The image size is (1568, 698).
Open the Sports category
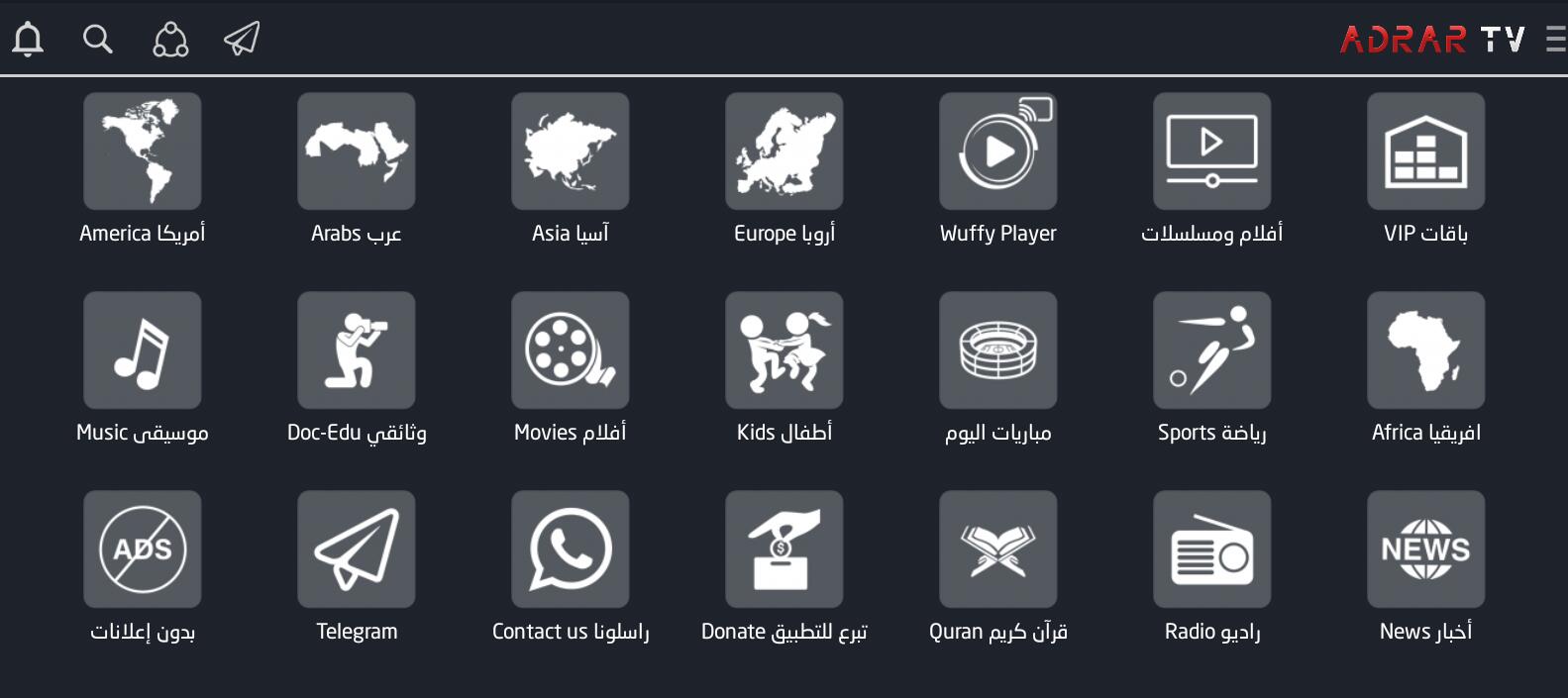point(1212,350)
